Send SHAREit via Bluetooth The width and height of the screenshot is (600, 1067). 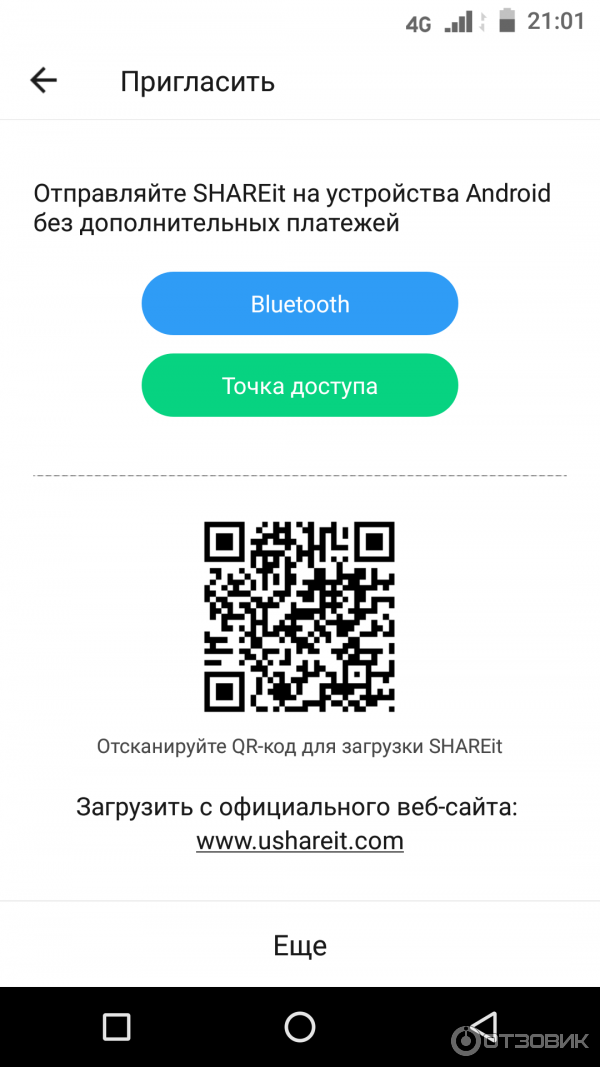coord(300,304)
